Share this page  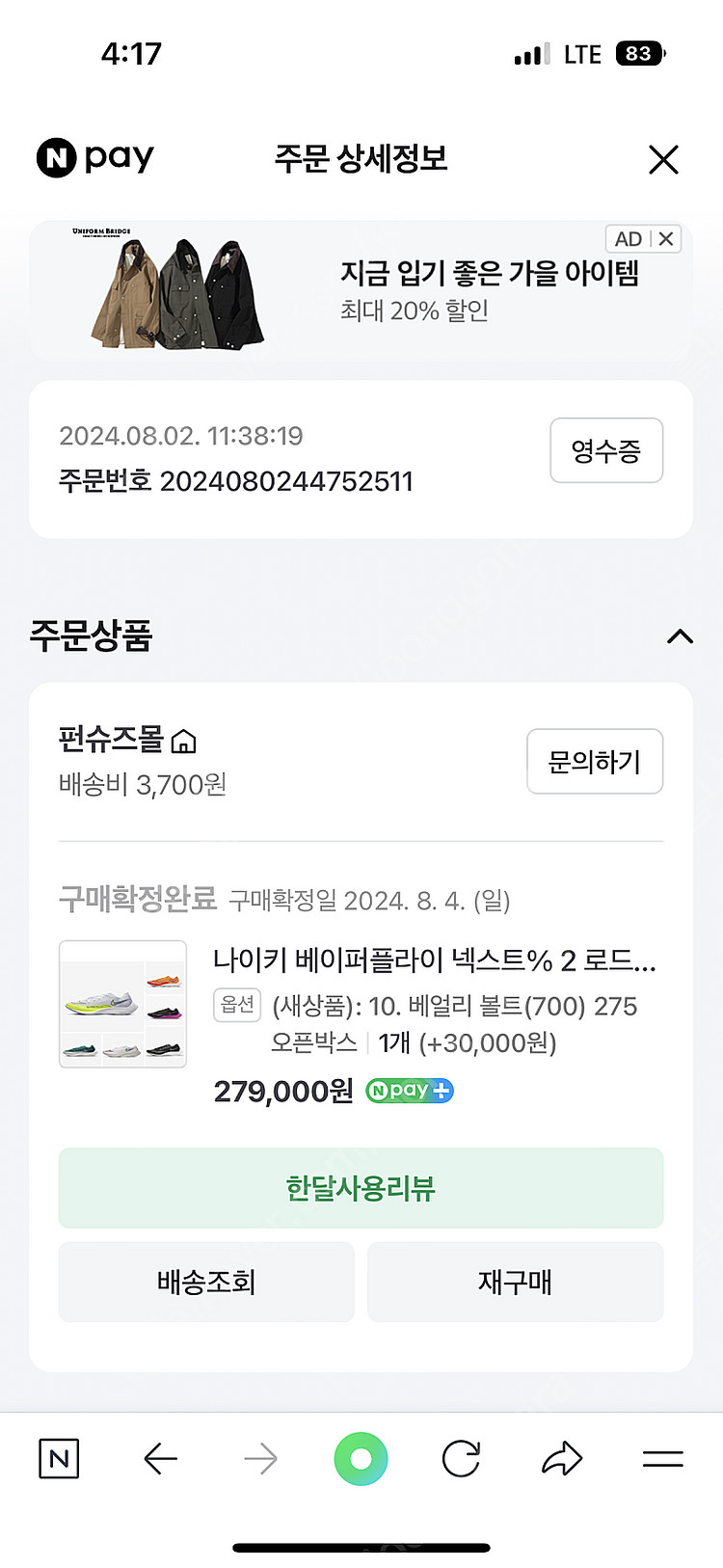[562, 1459]
